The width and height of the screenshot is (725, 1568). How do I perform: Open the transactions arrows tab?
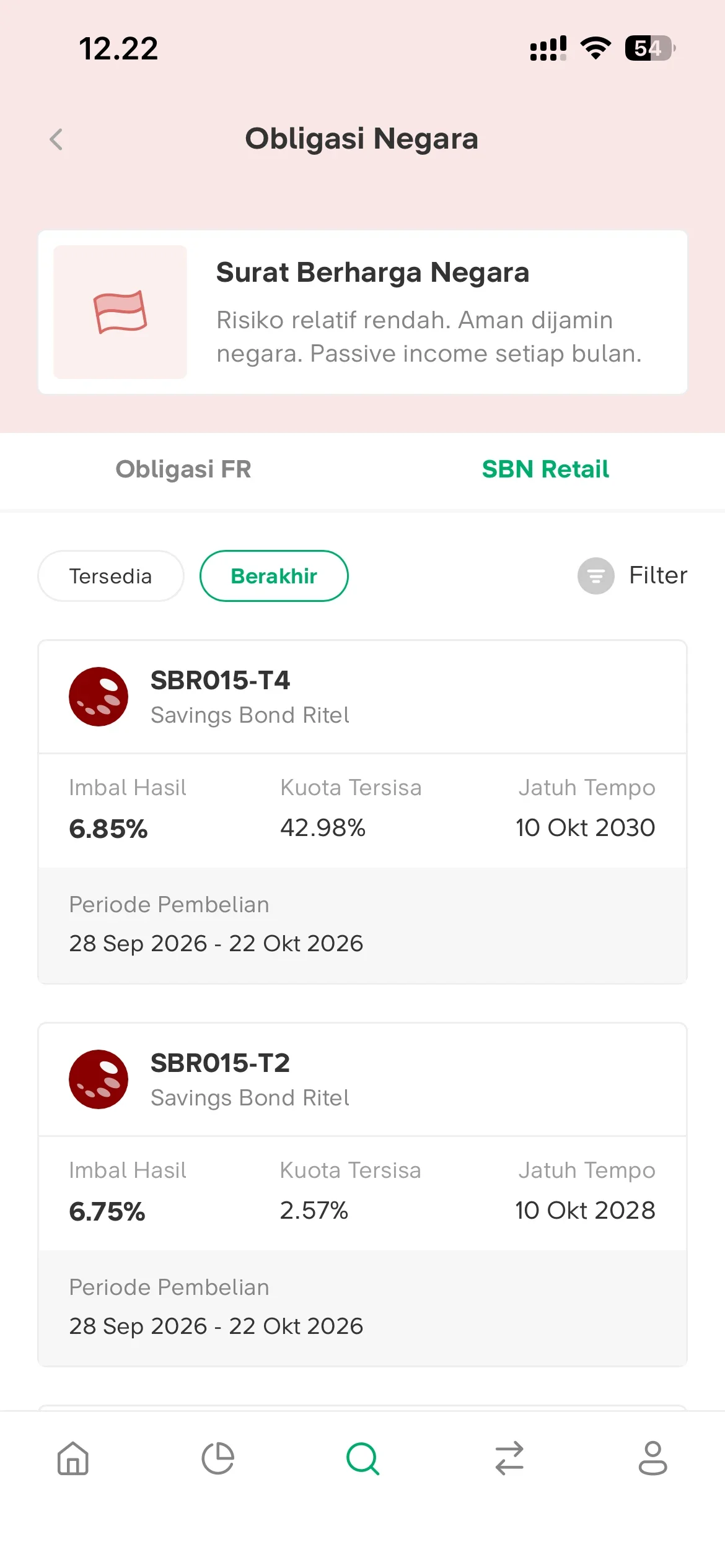pos(509,1458)
